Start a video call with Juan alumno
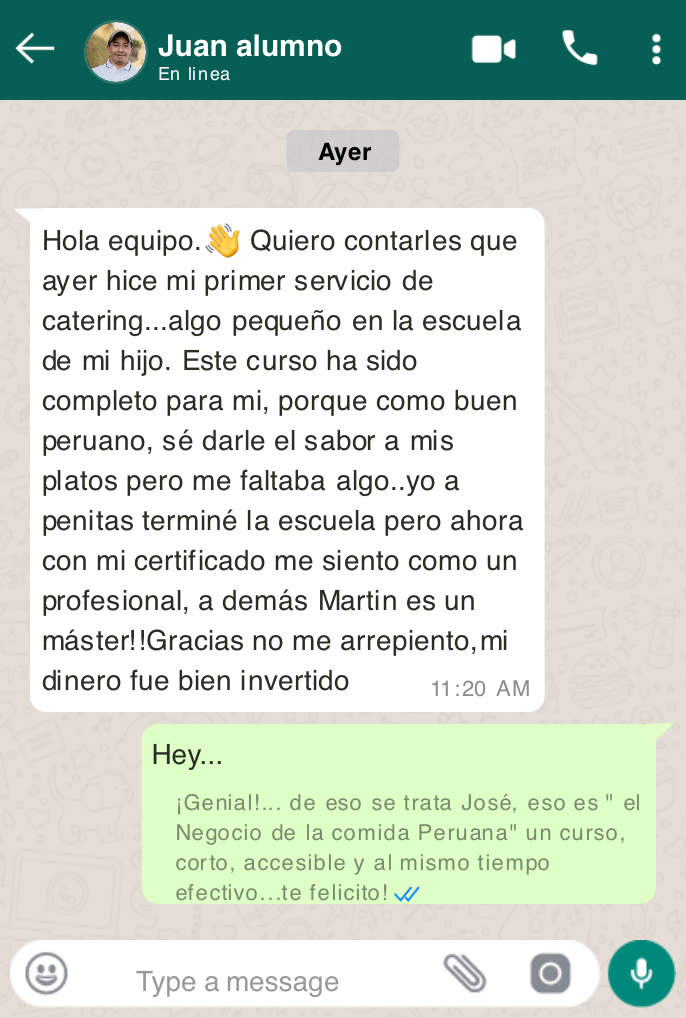This screenshot has height=1018, width=686. [x=493, y=49]
